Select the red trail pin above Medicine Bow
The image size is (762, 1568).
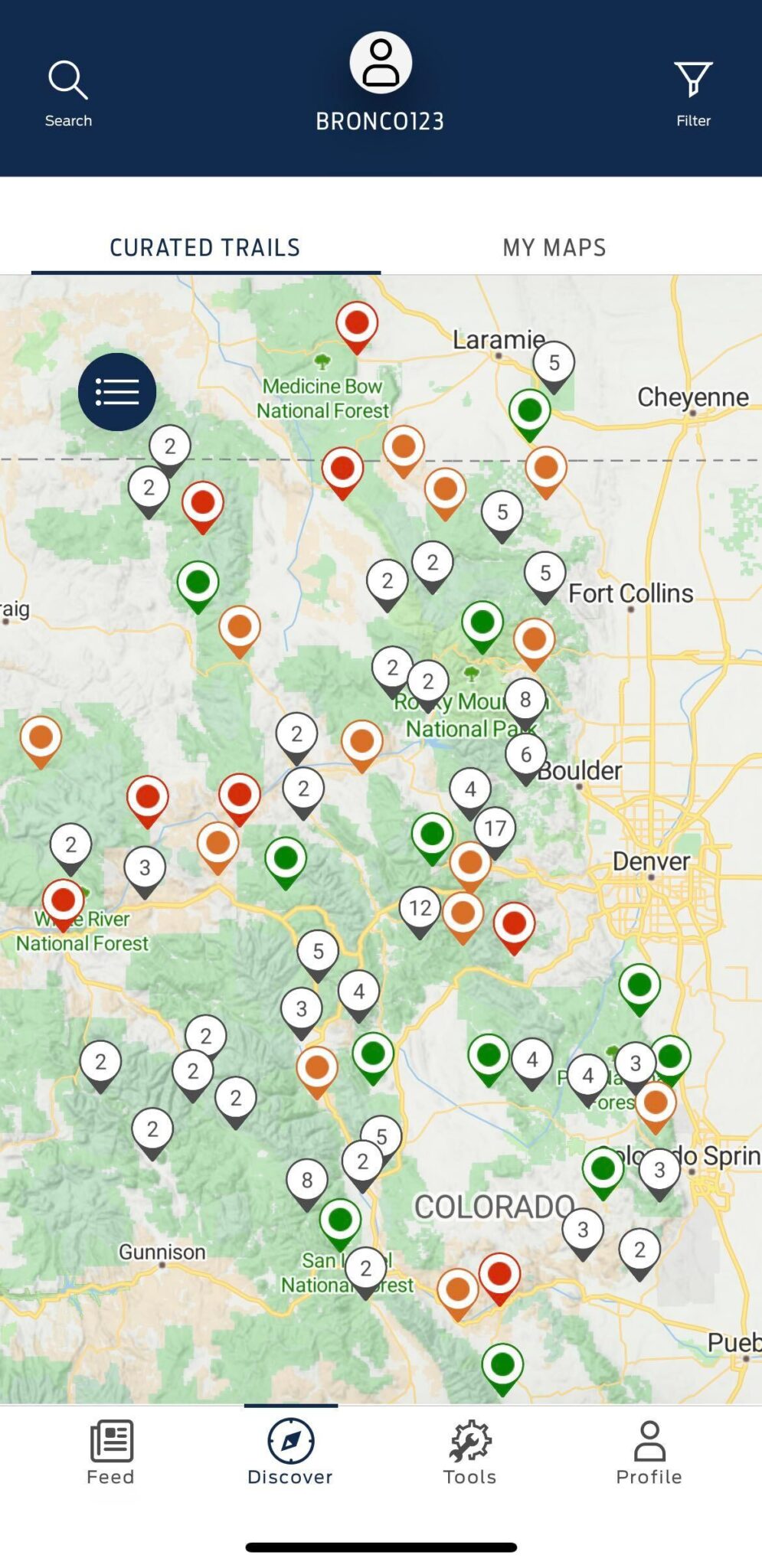(x=357, y=324)
